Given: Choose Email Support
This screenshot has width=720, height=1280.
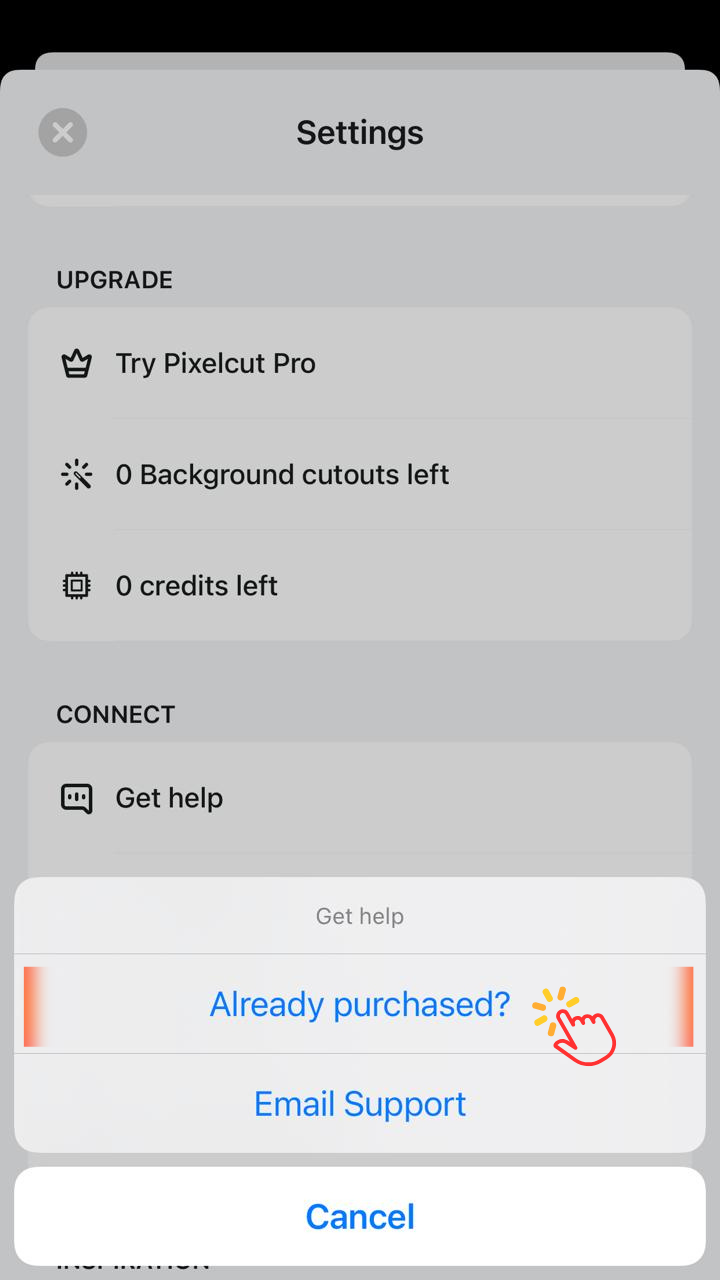Looking at the screenshot, I should tap(360, 1104).
